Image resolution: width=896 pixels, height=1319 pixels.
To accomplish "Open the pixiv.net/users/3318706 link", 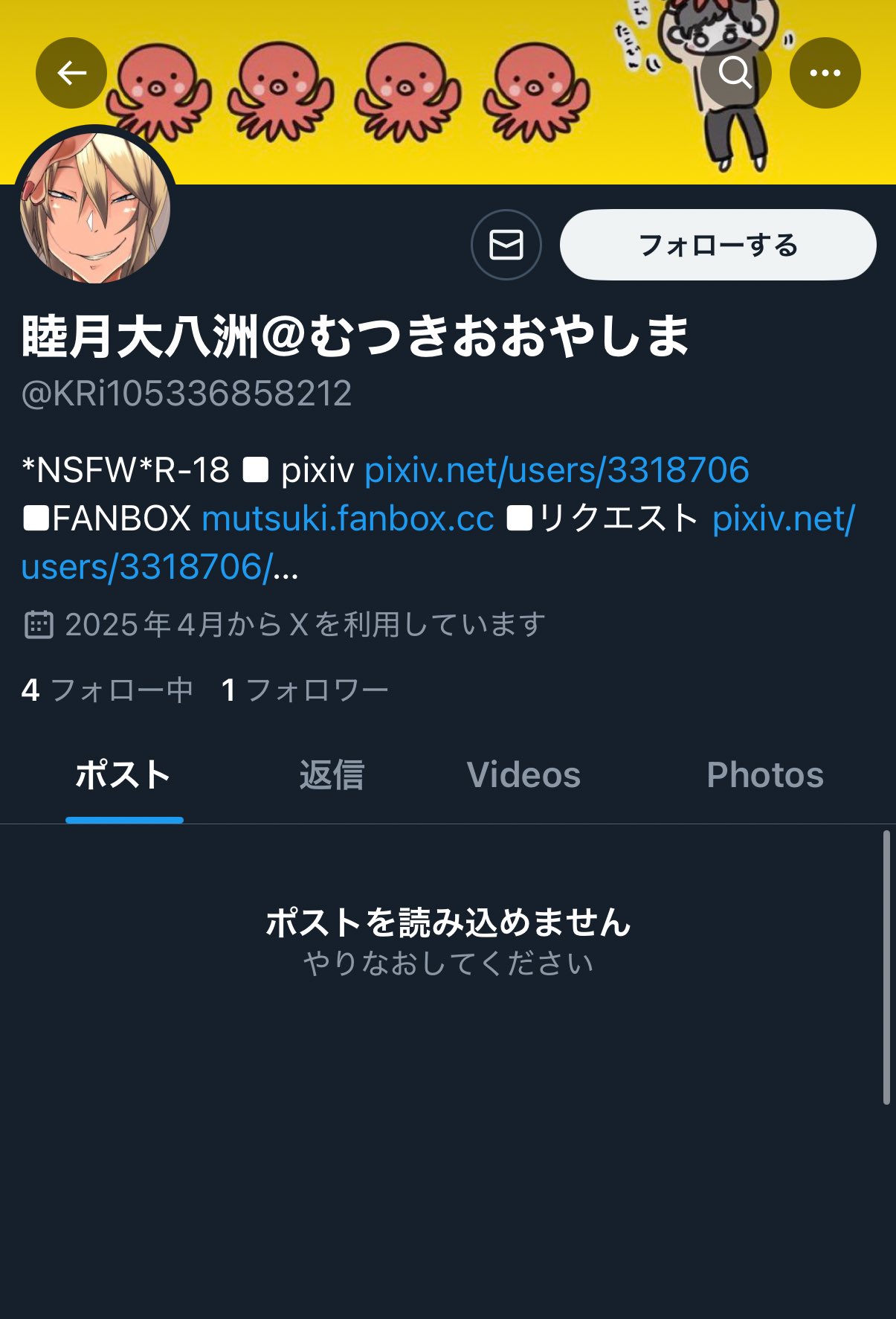I will (x=556, y=470).
